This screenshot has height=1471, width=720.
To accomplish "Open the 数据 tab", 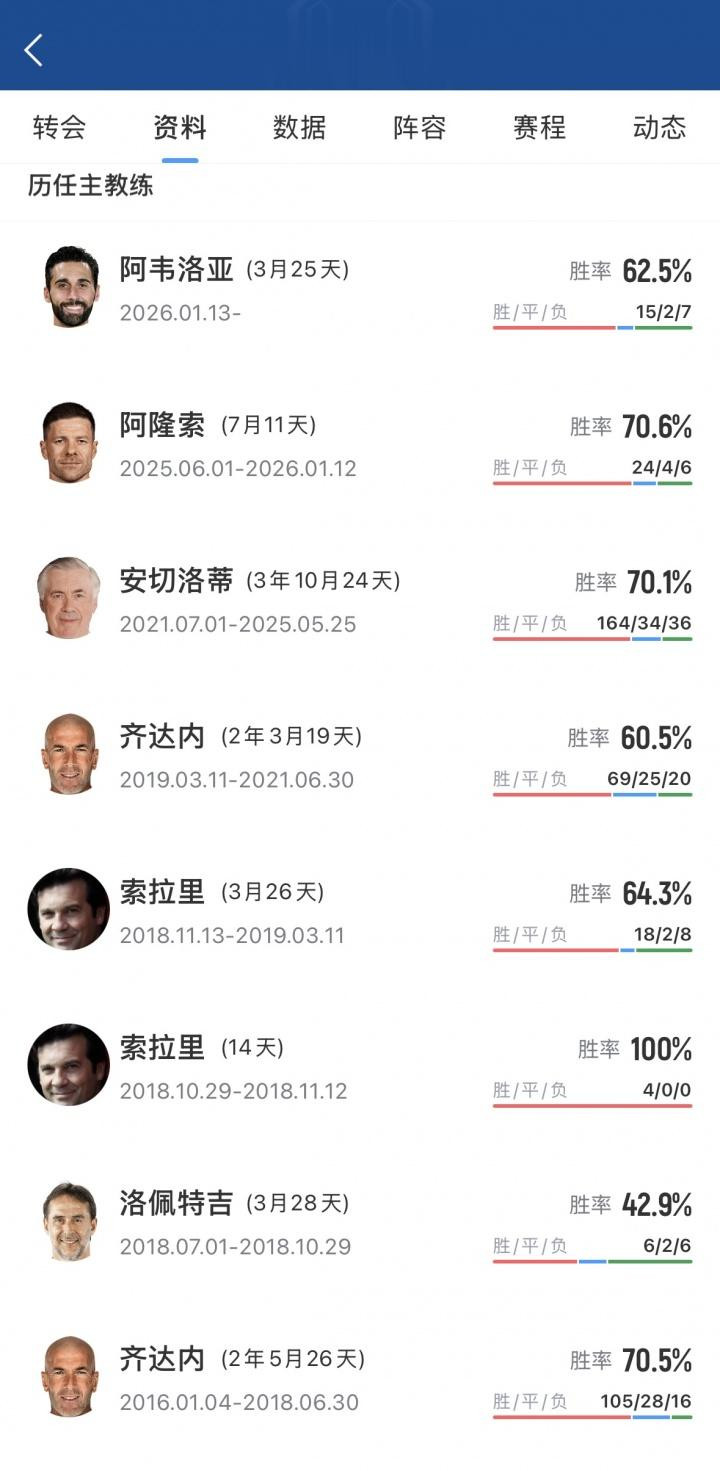I will 300,128.
